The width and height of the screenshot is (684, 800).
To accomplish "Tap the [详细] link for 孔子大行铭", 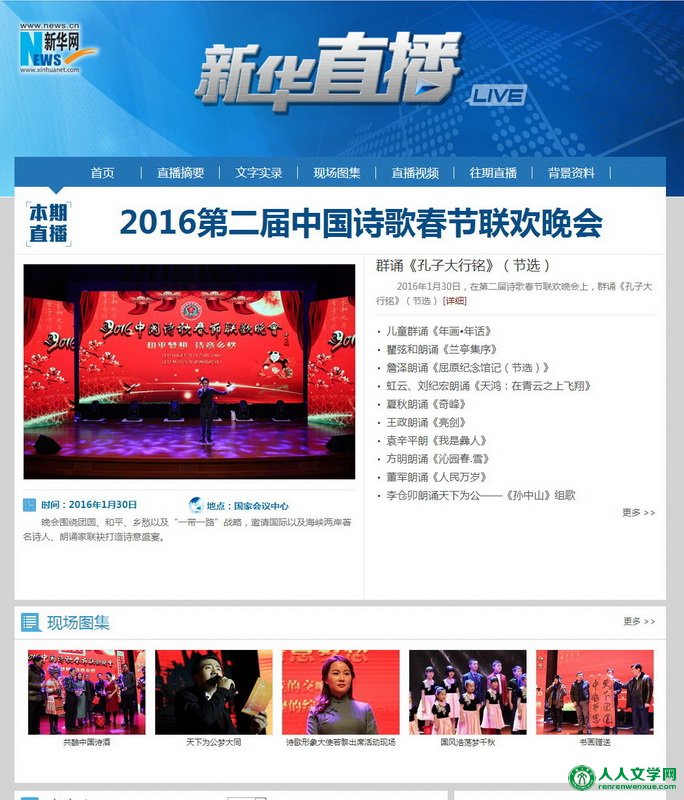I will 455,300.
